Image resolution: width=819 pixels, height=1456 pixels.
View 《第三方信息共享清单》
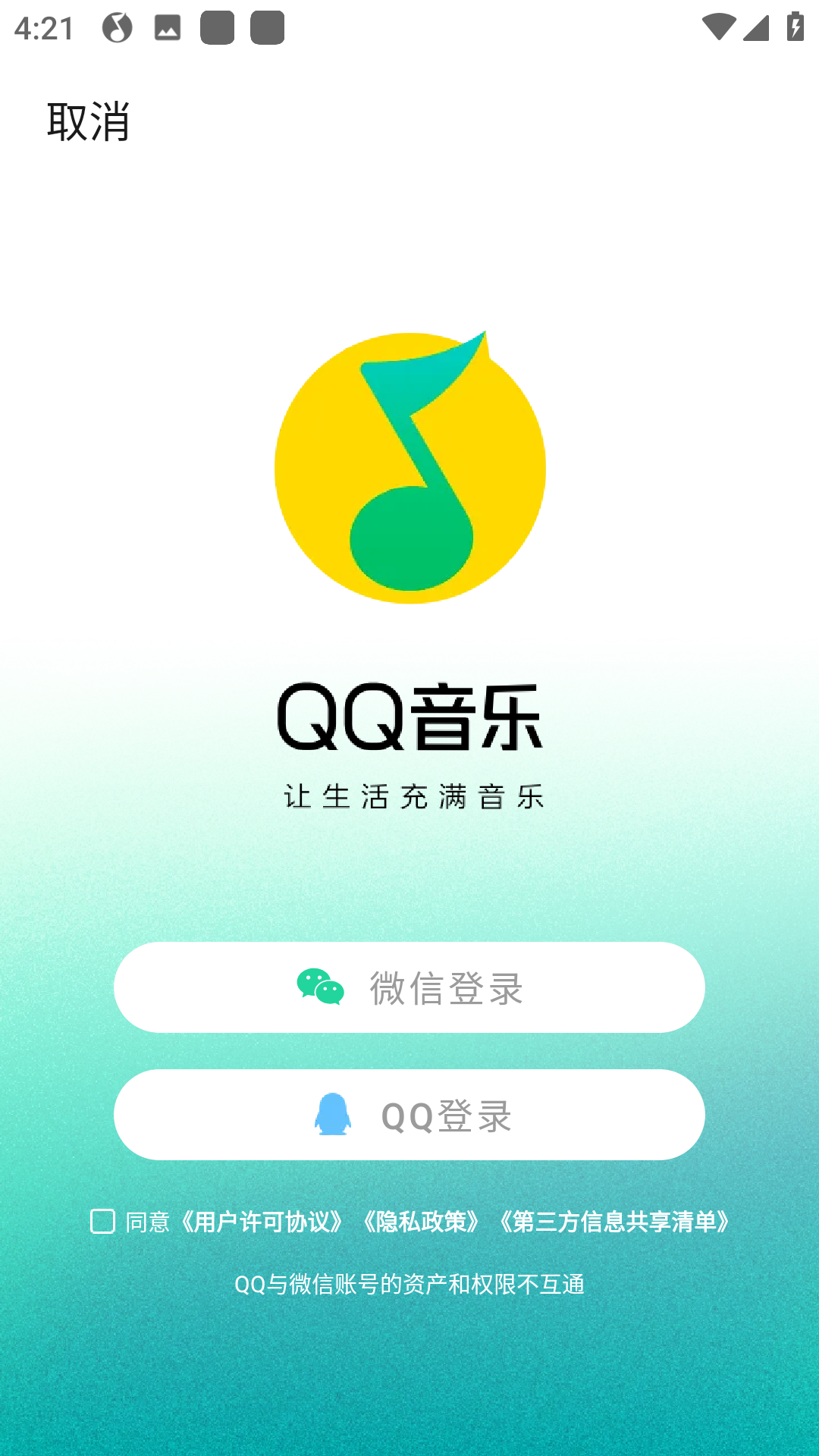pos(615,1222)
